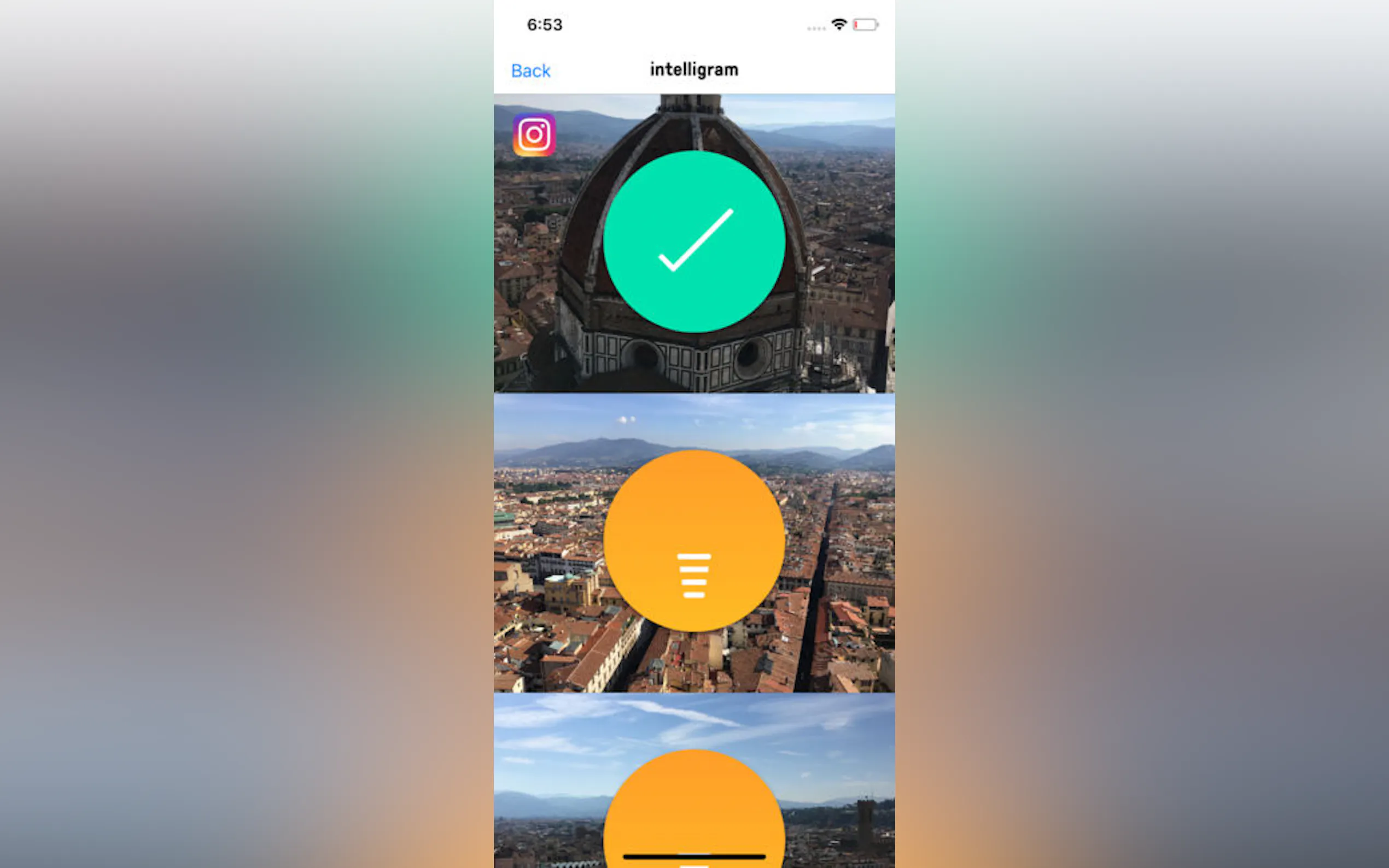1389x868 pixels.
Task: Tap the green checkmark circle on dome photo
Action: point(693,242)
